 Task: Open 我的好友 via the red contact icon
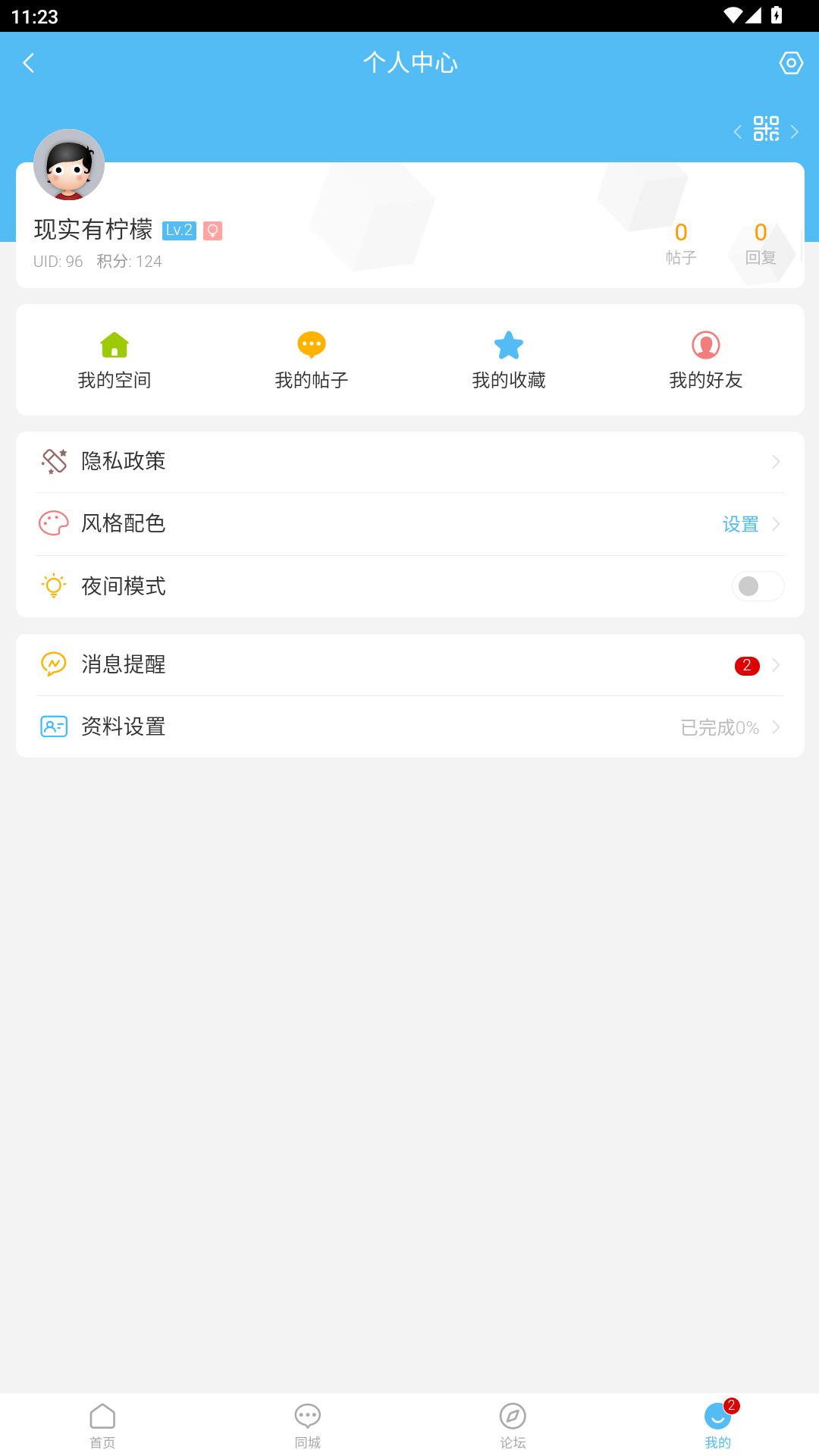coord(705,359)
